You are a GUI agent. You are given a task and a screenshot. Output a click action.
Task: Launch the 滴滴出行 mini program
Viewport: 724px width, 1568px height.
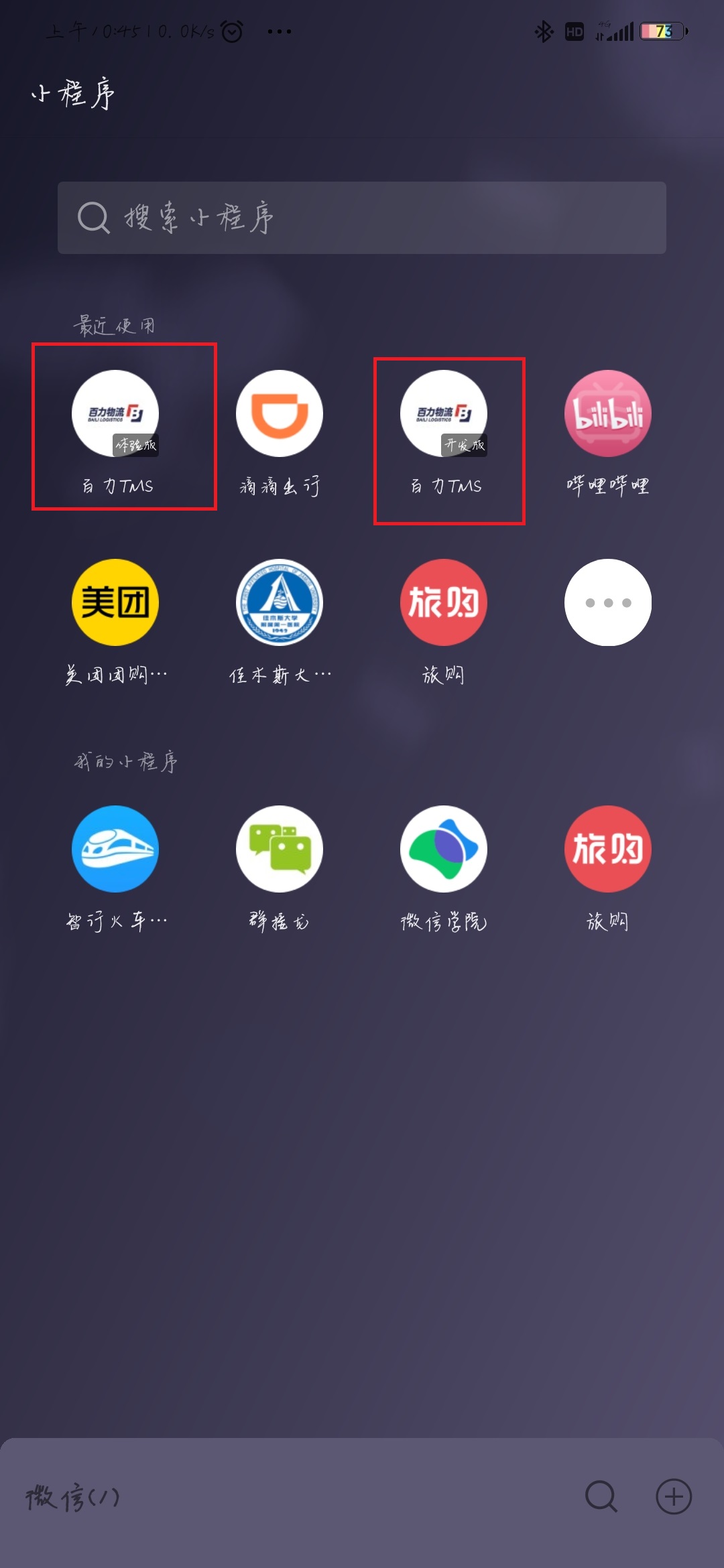point(280,413)
